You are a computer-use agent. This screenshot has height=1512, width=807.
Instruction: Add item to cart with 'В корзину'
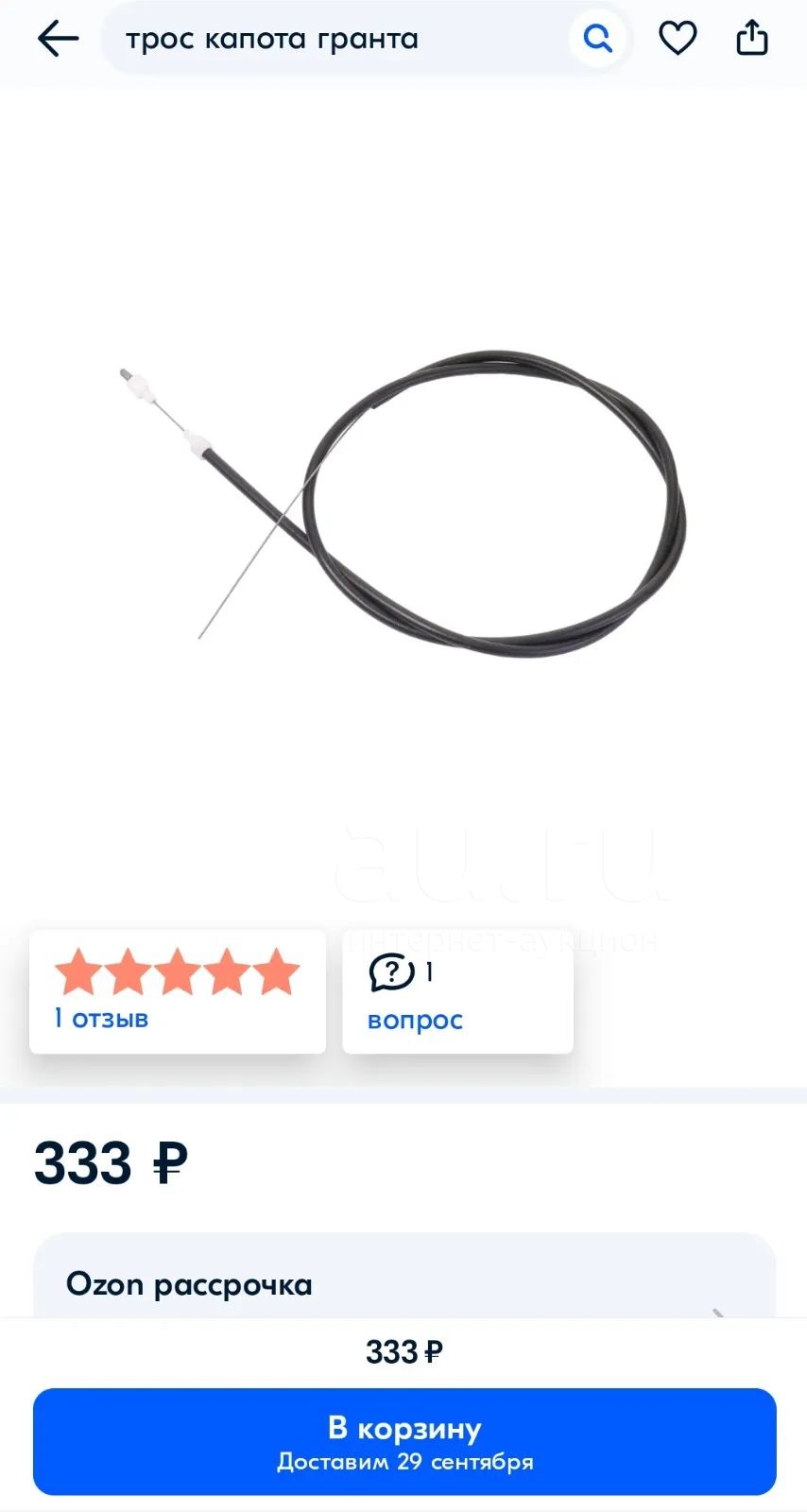tap(403, 1441)
